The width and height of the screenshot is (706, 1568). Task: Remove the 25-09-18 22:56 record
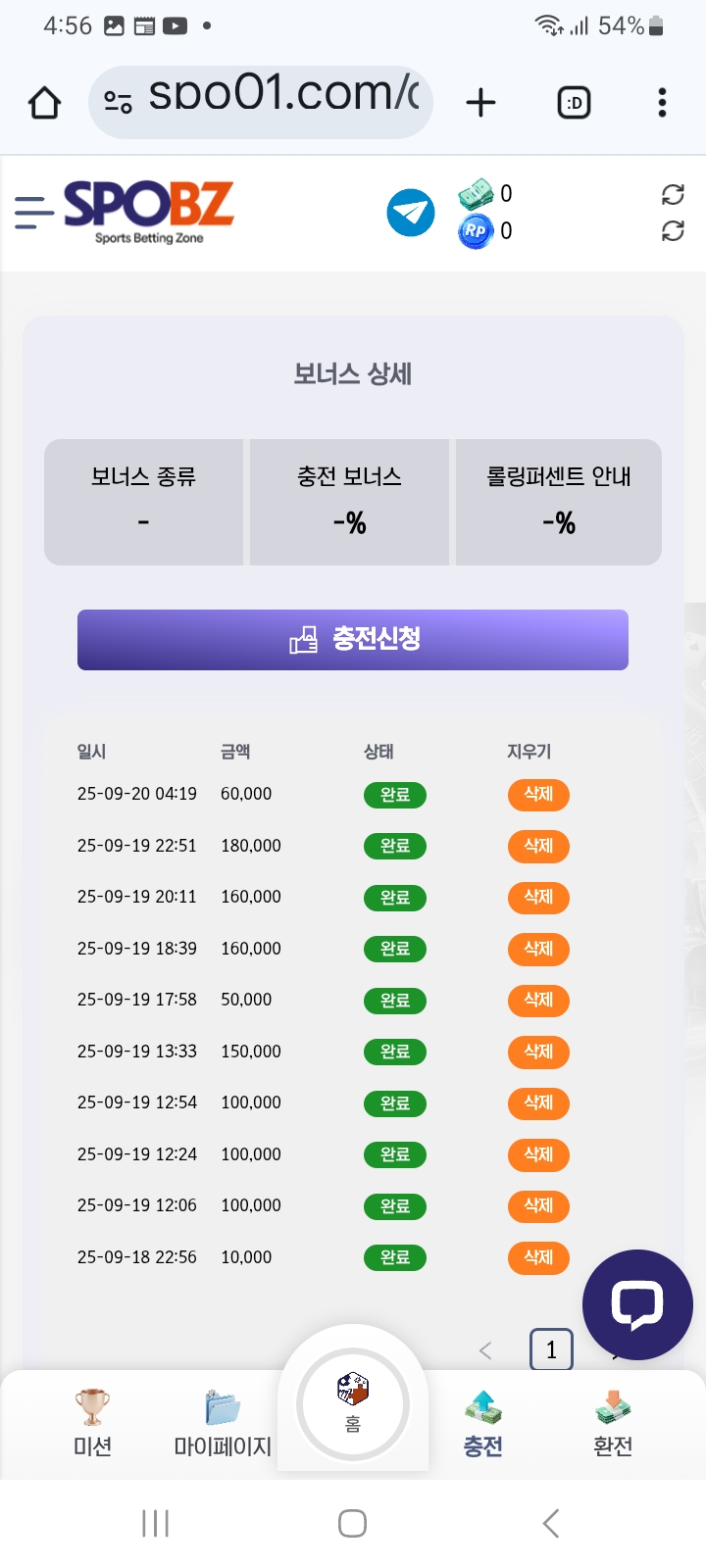[538, 1257]
